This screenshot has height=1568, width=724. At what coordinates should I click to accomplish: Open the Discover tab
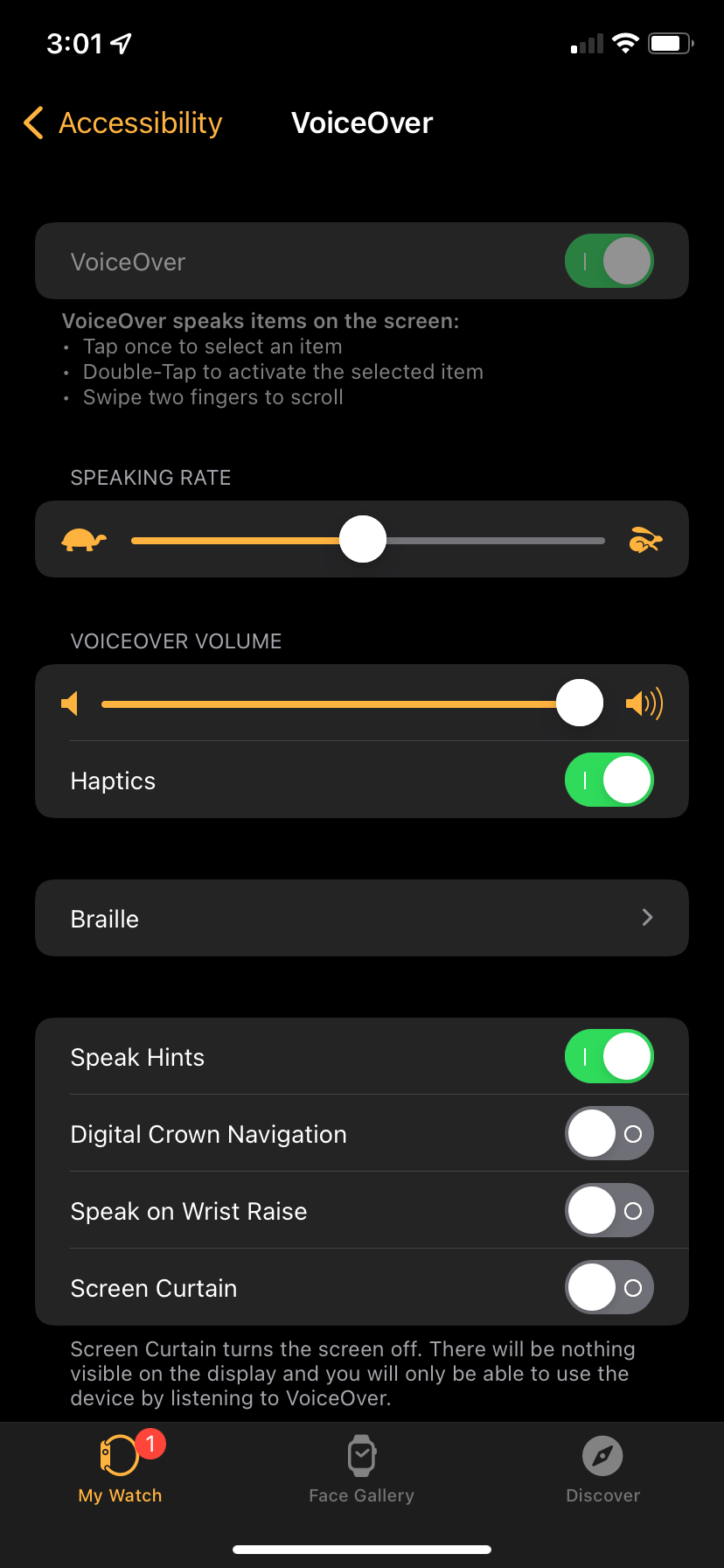602,1470
